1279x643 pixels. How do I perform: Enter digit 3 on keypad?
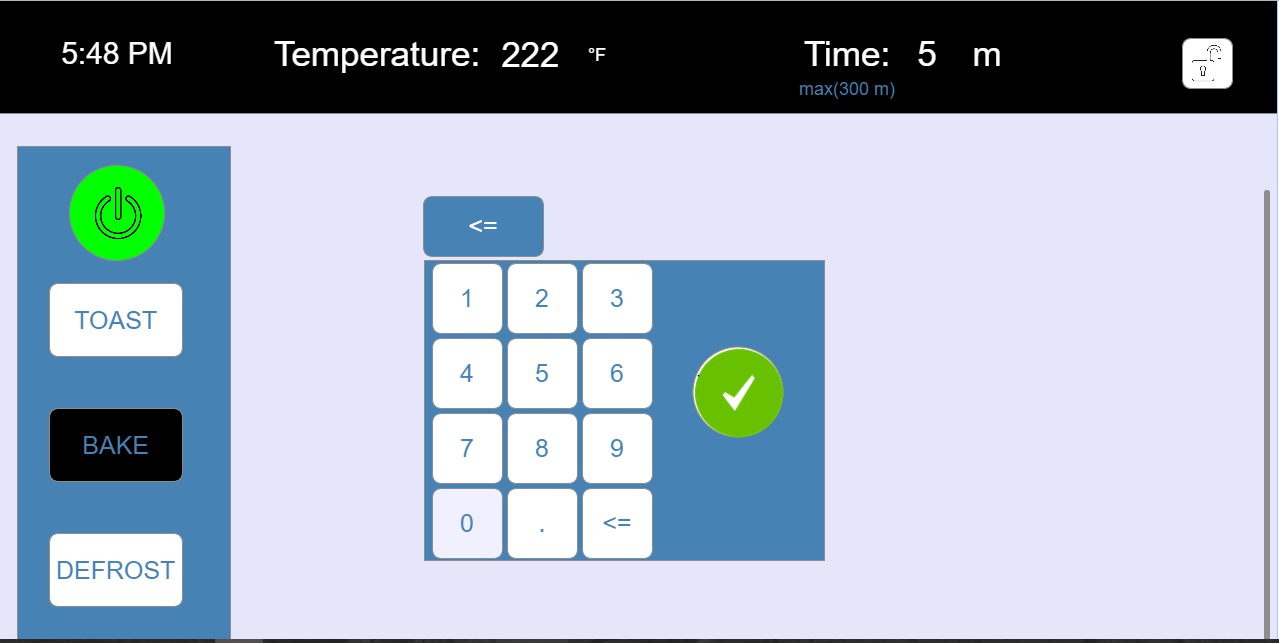pyautogui.click(x=617, y=298)
